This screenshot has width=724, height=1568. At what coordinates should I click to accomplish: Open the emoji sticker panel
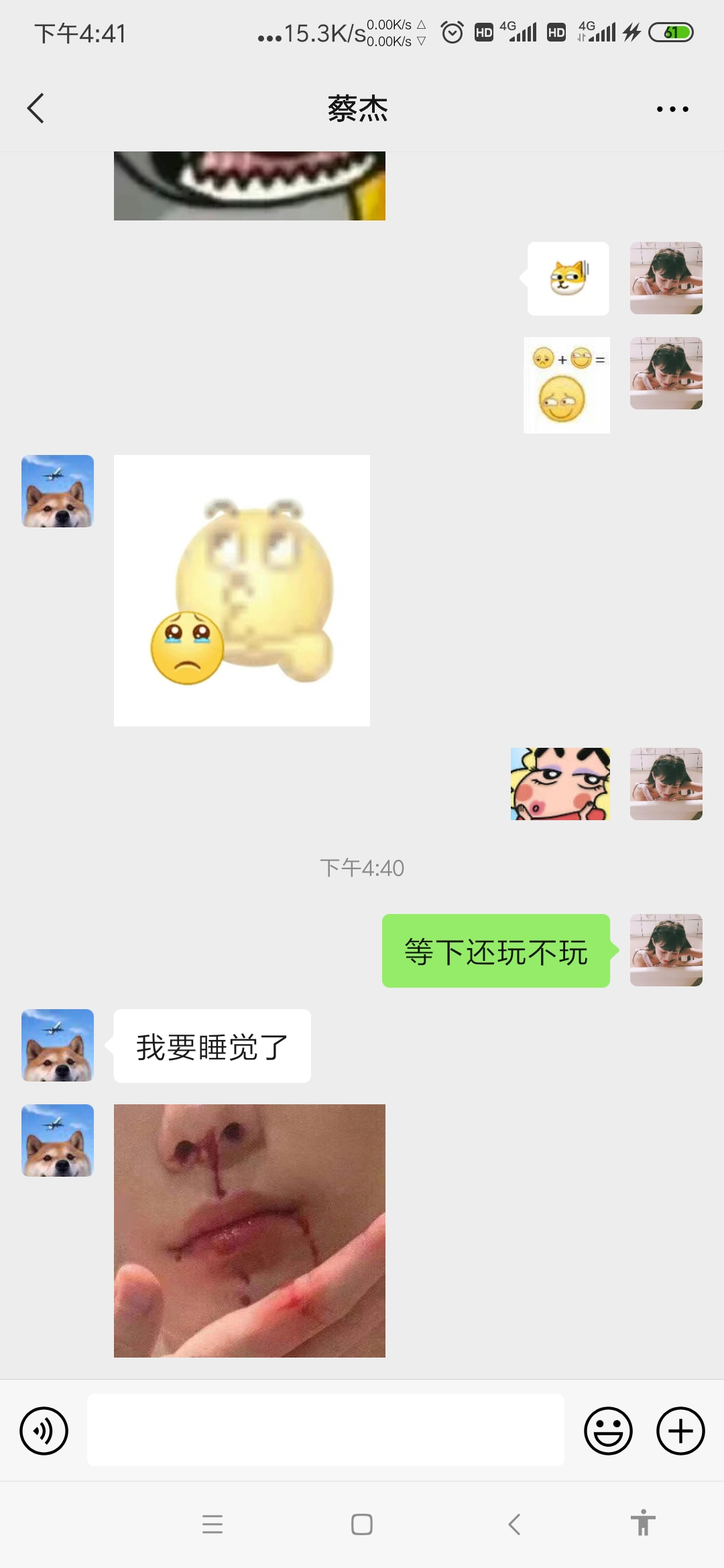coord(608,1431)
